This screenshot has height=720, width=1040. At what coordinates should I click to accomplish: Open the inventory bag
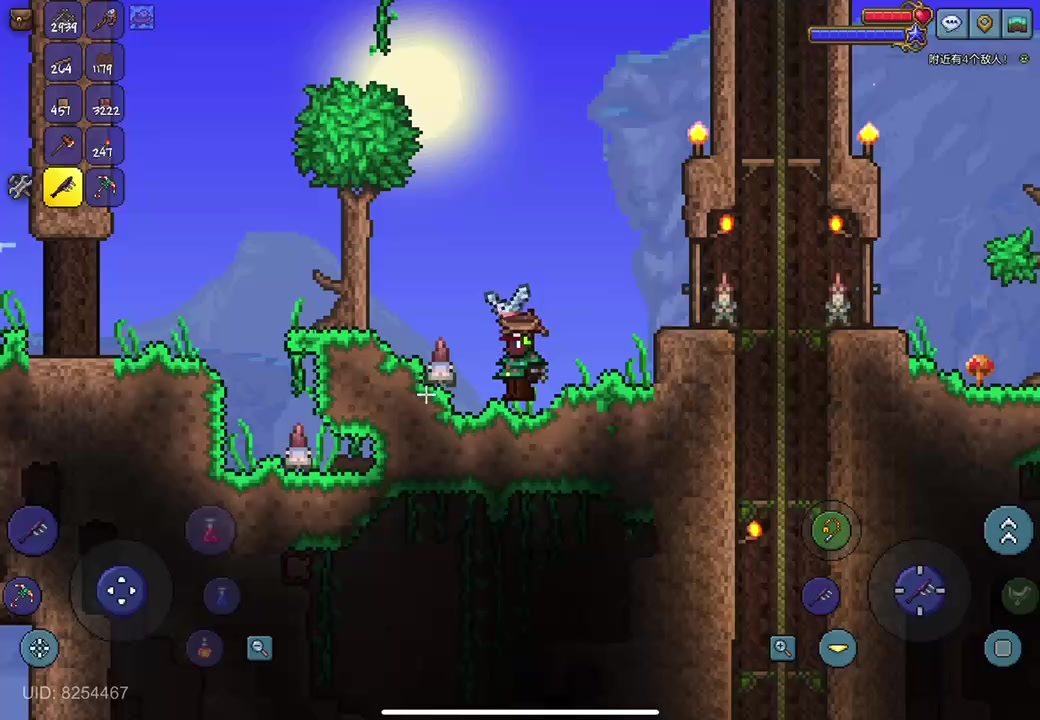(20, 19)
